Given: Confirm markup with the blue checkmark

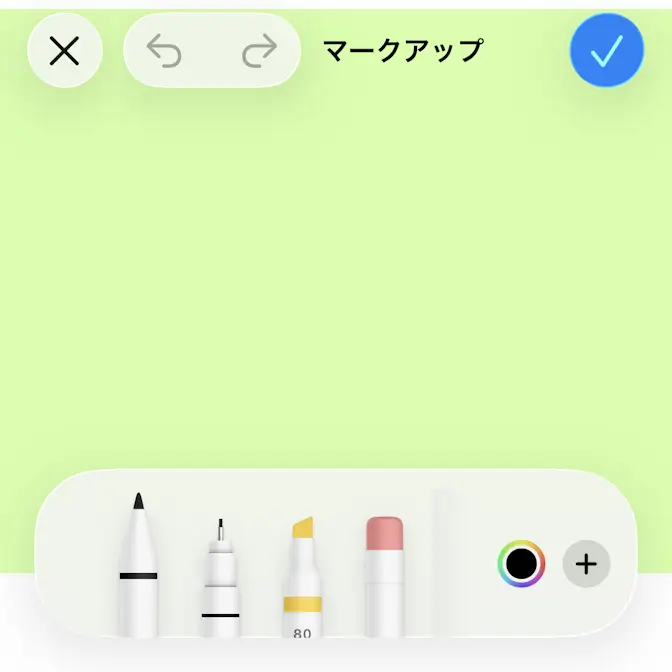Looking at the screenshot, I should (x=606, y=50).
